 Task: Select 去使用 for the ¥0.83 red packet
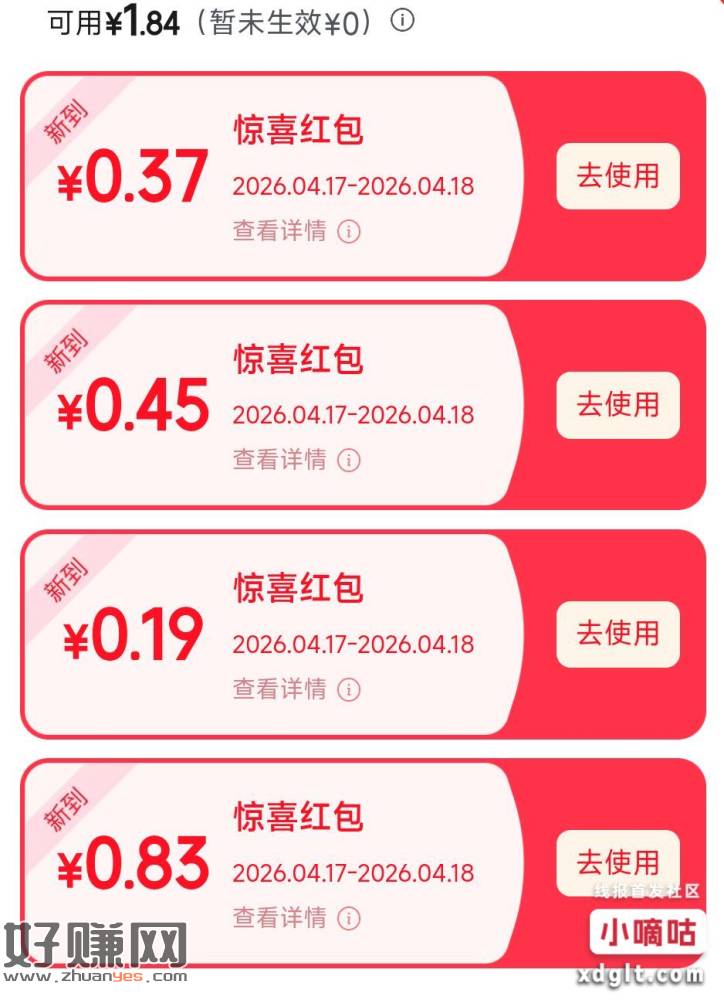pyautogui.click(x=617, y=862)
